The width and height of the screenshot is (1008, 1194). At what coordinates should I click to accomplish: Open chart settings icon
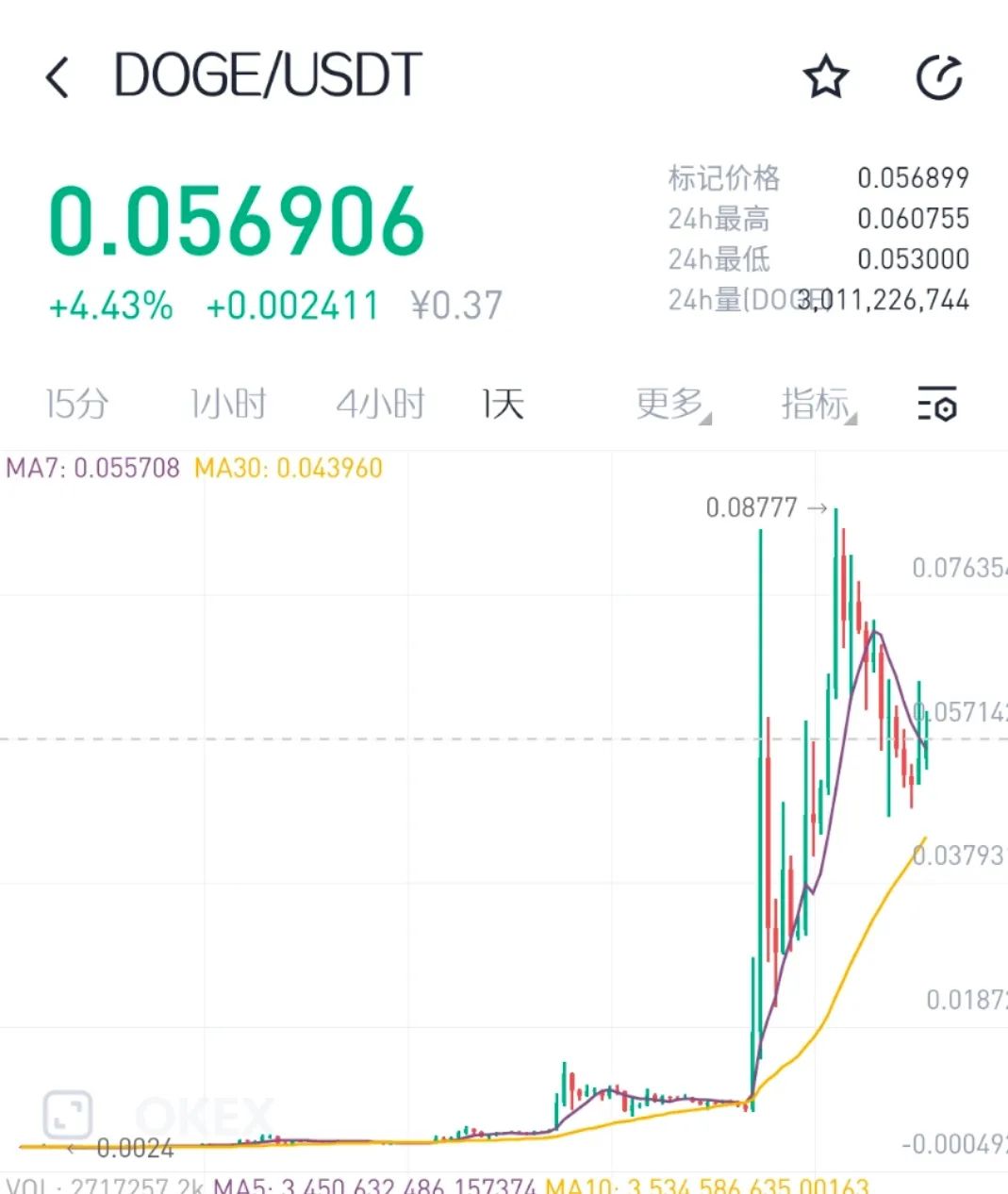pos(937,405)
